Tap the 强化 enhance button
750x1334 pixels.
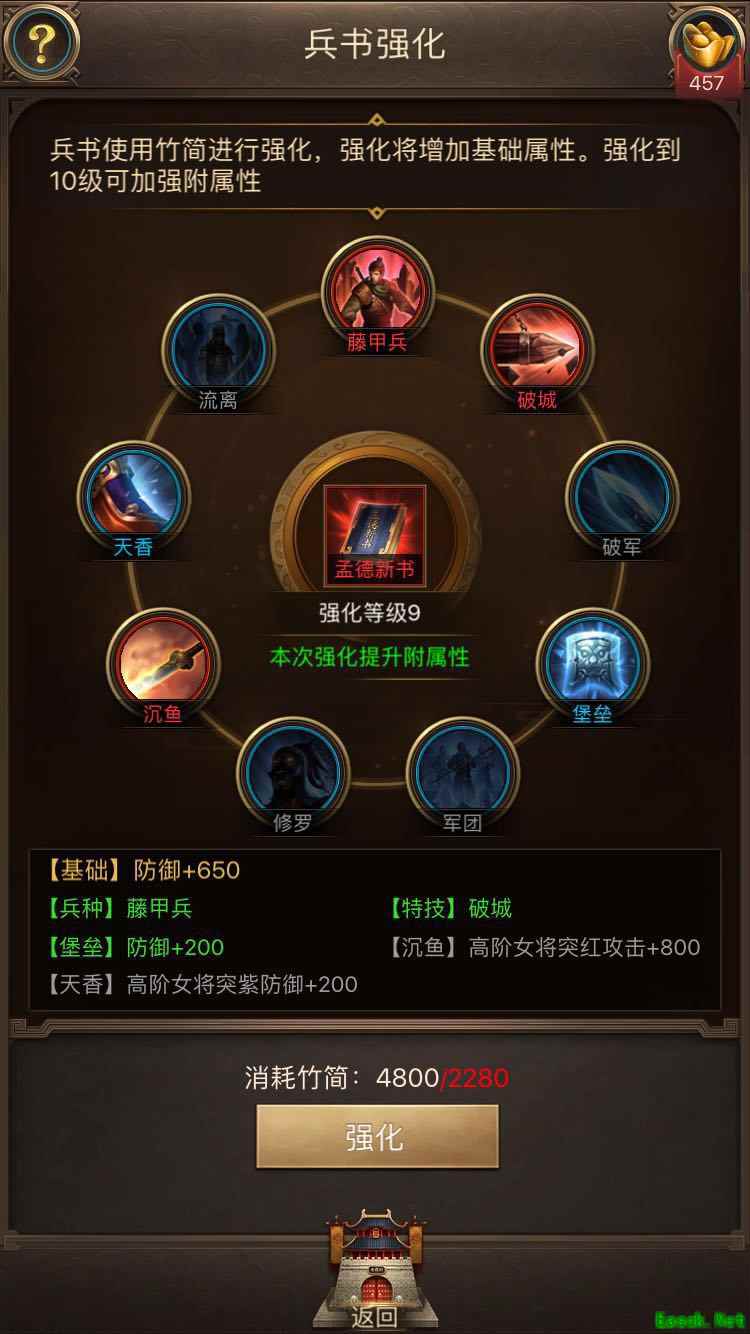(376, 1137)
